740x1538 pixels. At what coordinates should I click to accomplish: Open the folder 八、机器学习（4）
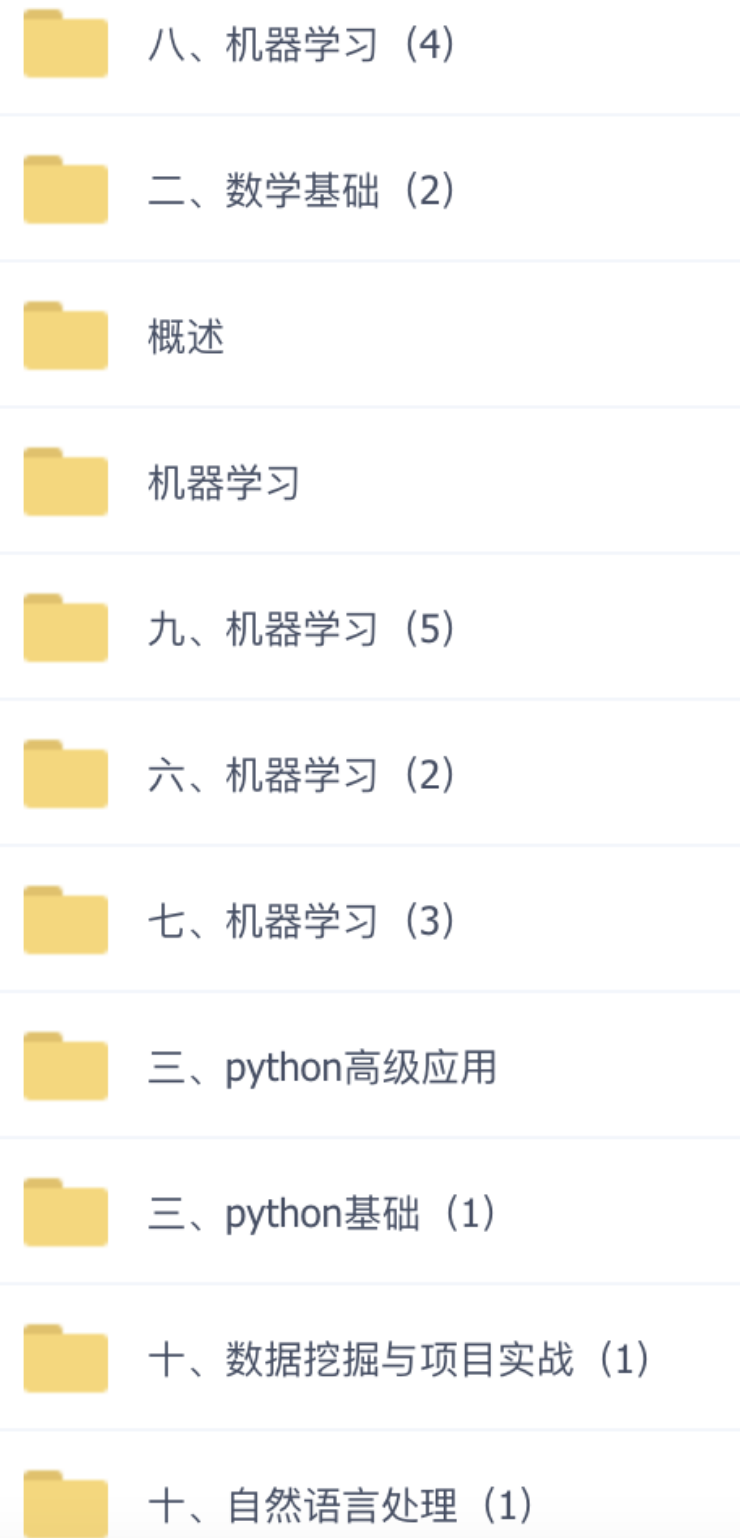tap(370, 46)
